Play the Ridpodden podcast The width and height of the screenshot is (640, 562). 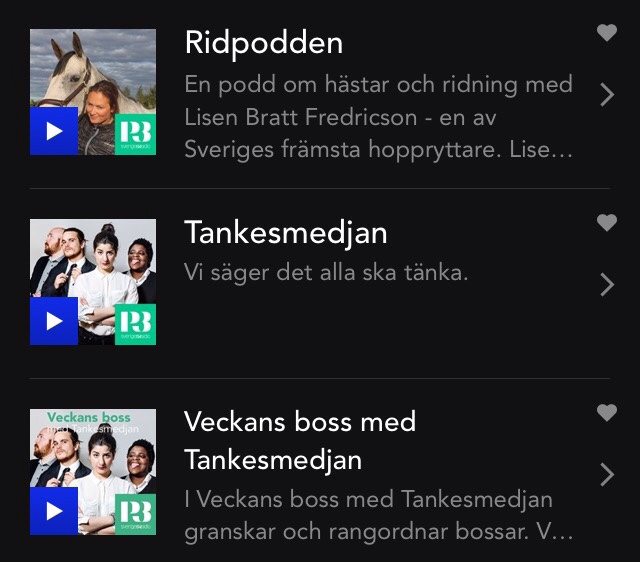pyautogui.click(x=54, y=131)
